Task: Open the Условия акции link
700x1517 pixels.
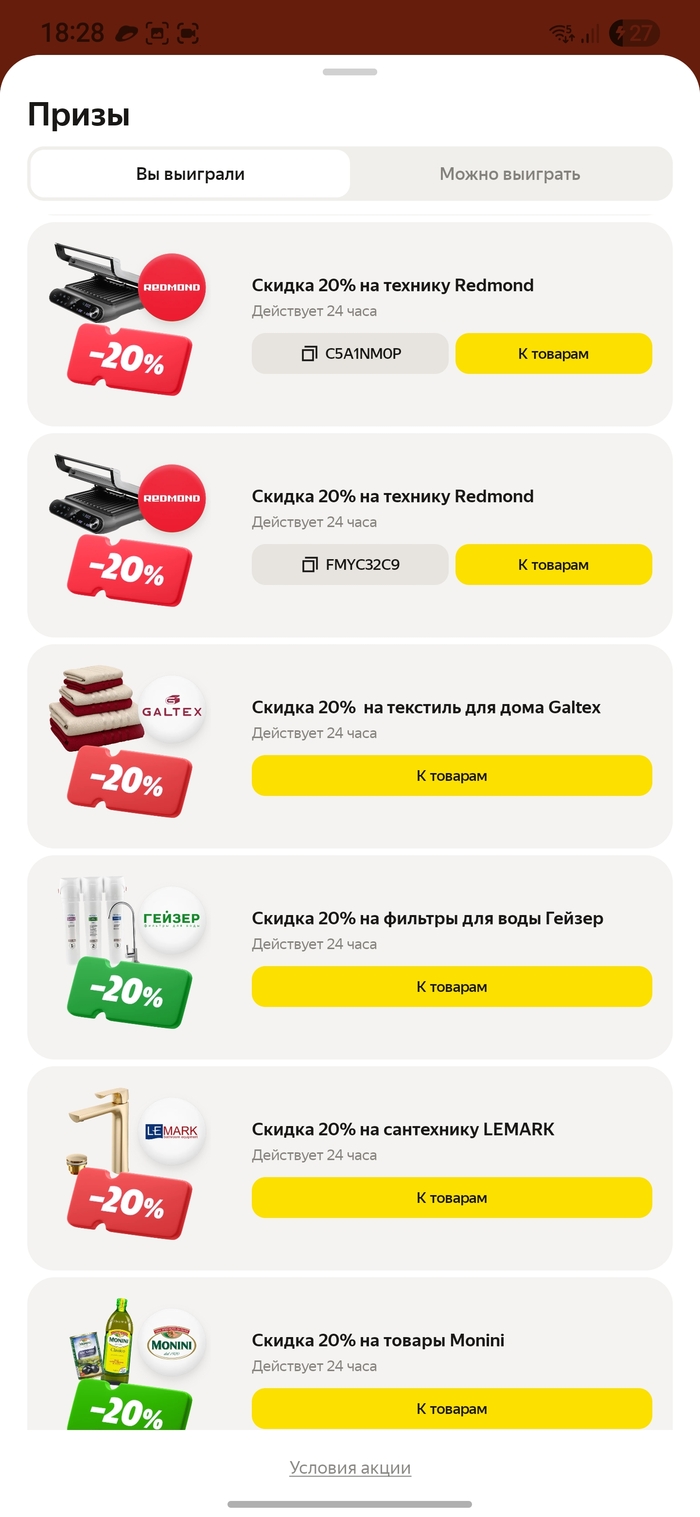Action: 350,1468
